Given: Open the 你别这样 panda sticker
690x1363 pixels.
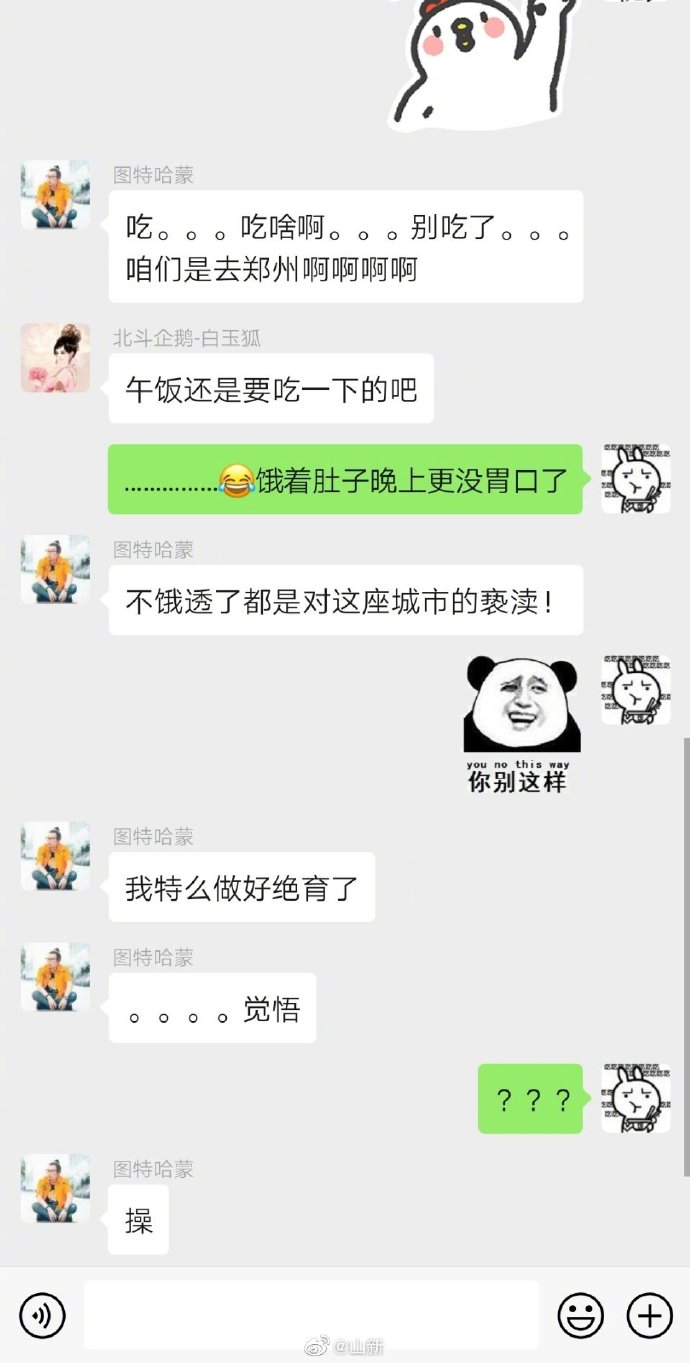Looking at the screenshot, I should 521,724.
